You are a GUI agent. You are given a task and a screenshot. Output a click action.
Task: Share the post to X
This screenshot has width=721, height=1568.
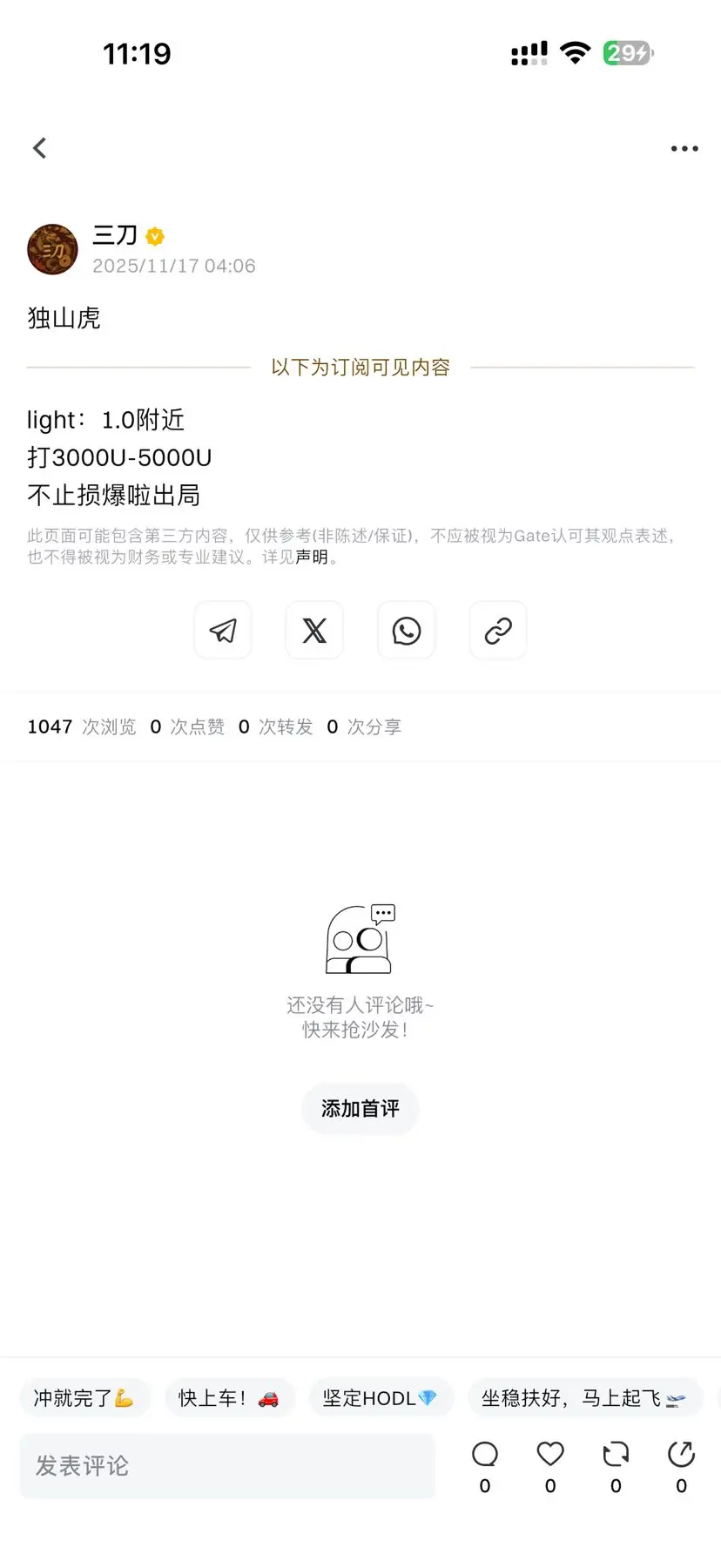point(314,630)
